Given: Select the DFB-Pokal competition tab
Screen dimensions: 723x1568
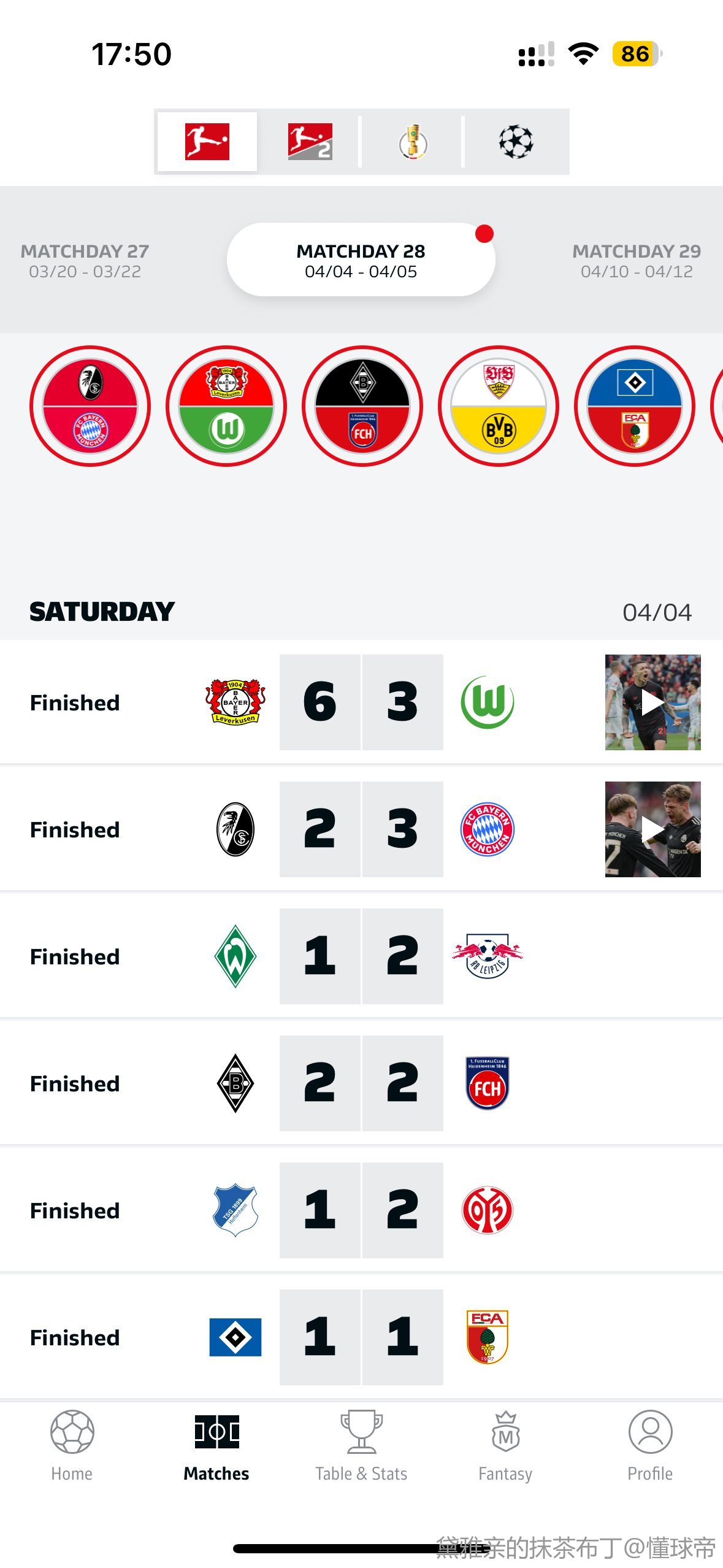Looking at the screenshot, I should click(x=413, y=142).
